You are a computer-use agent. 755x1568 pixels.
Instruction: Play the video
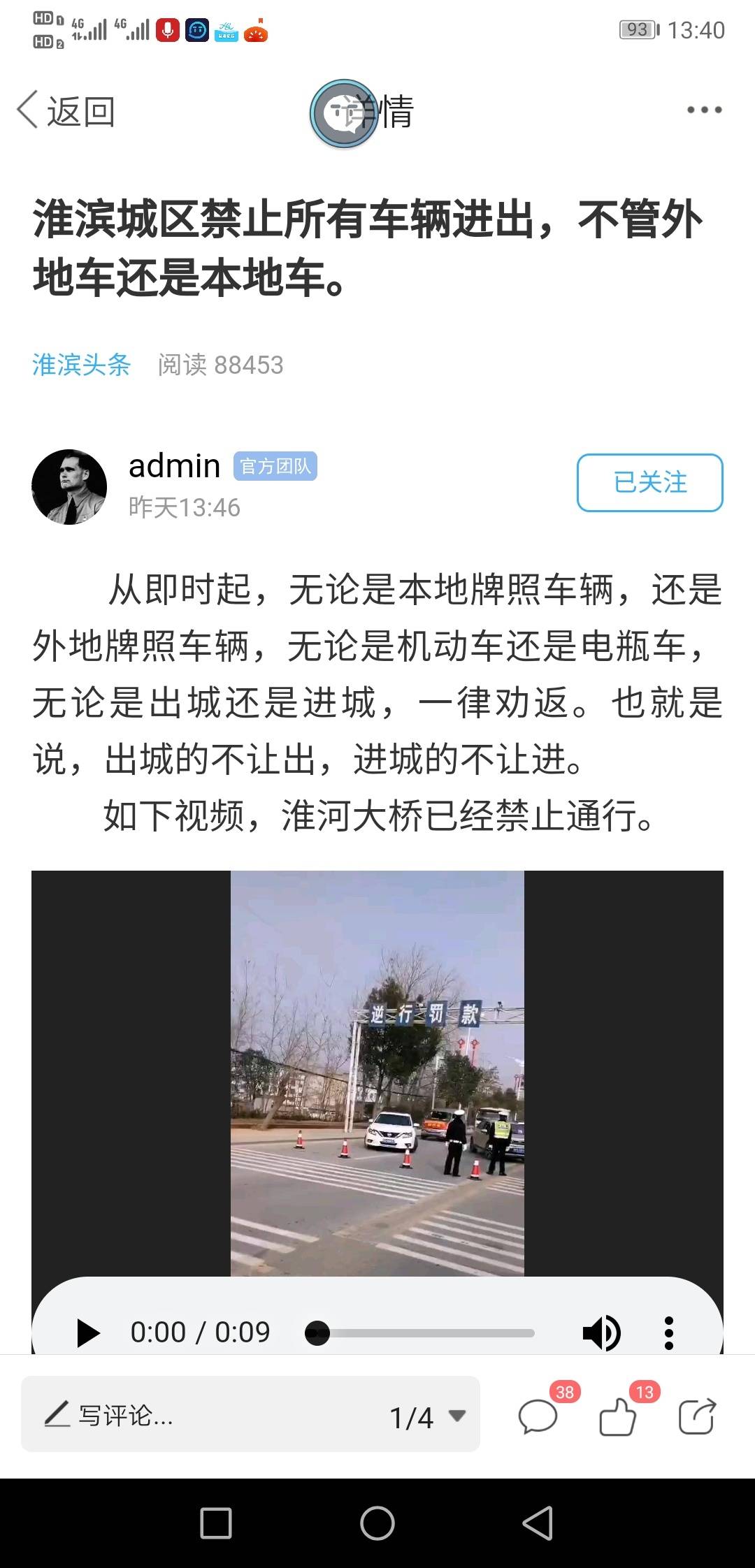point(88,1333)
